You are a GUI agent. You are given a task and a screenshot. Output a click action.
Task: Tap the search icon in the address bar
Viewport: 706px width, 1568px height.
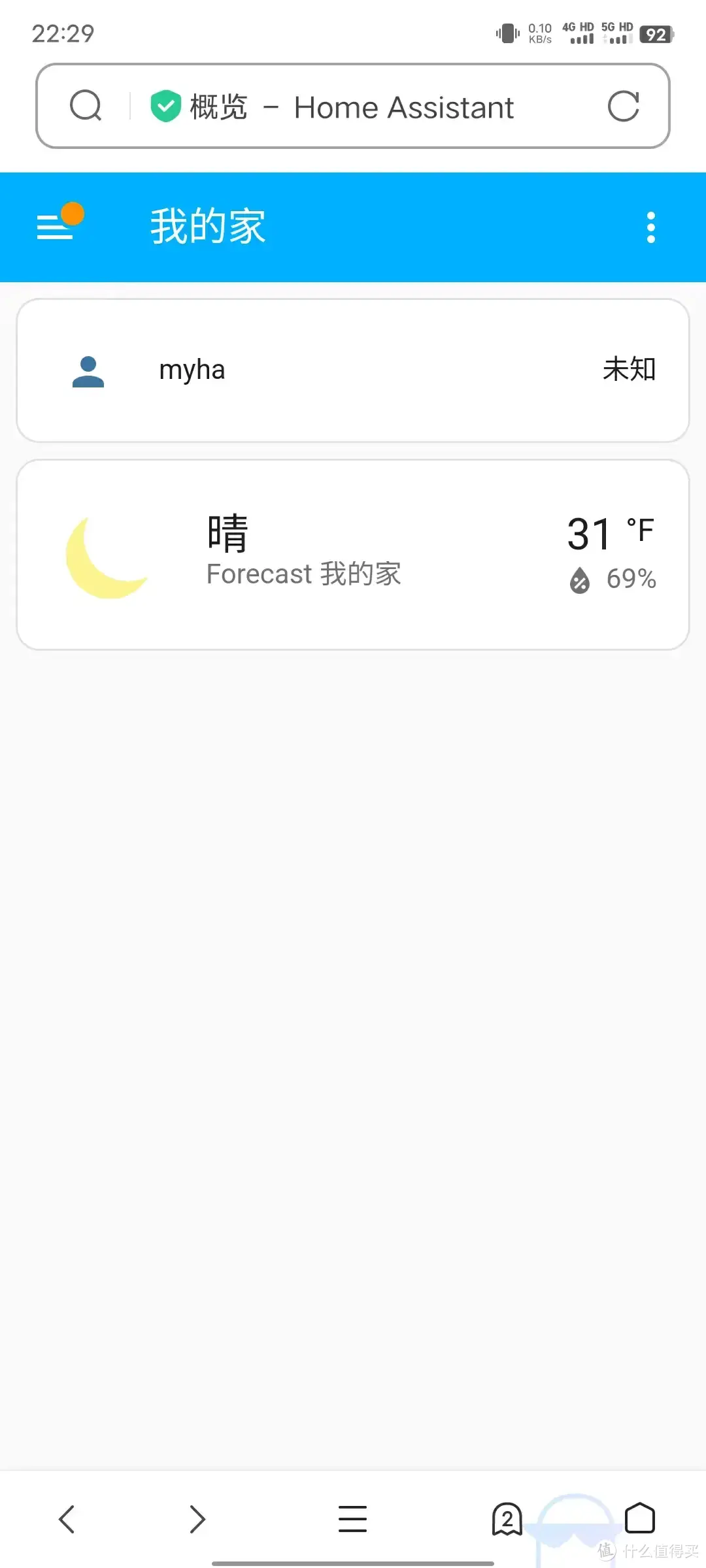tap(86, 106)
